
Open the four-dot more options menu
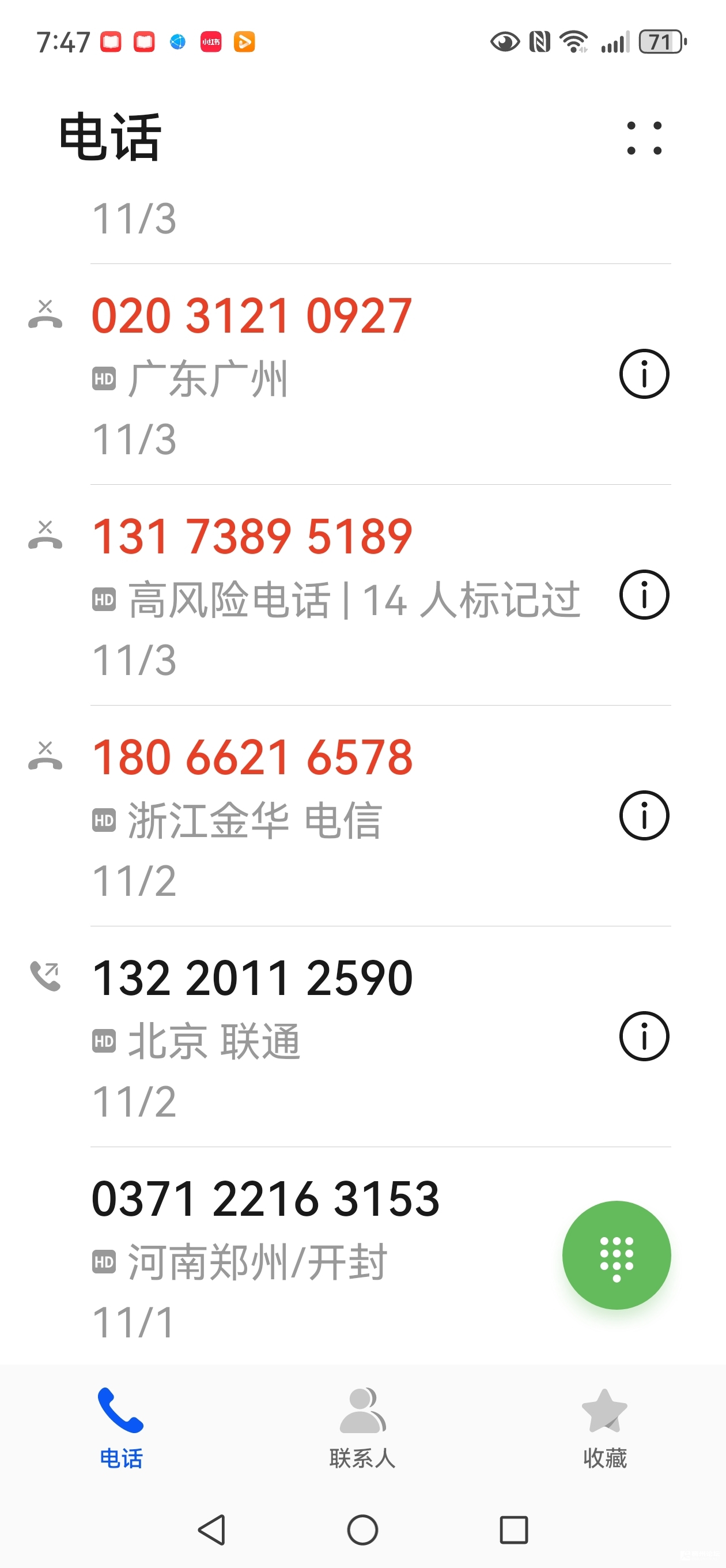point(644,138)
